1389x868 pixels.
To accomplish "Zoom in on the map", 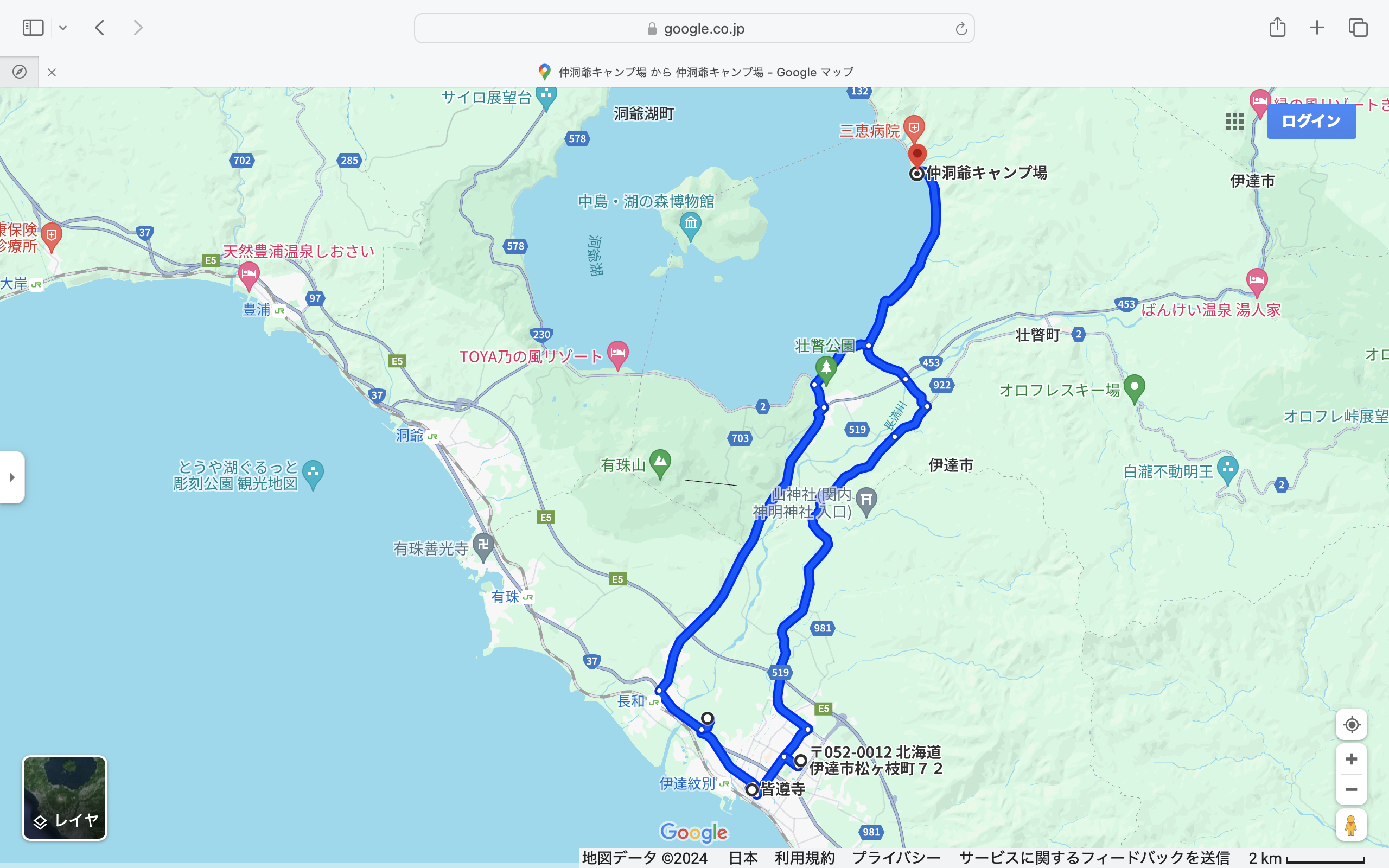I will tap(1351, 759).
